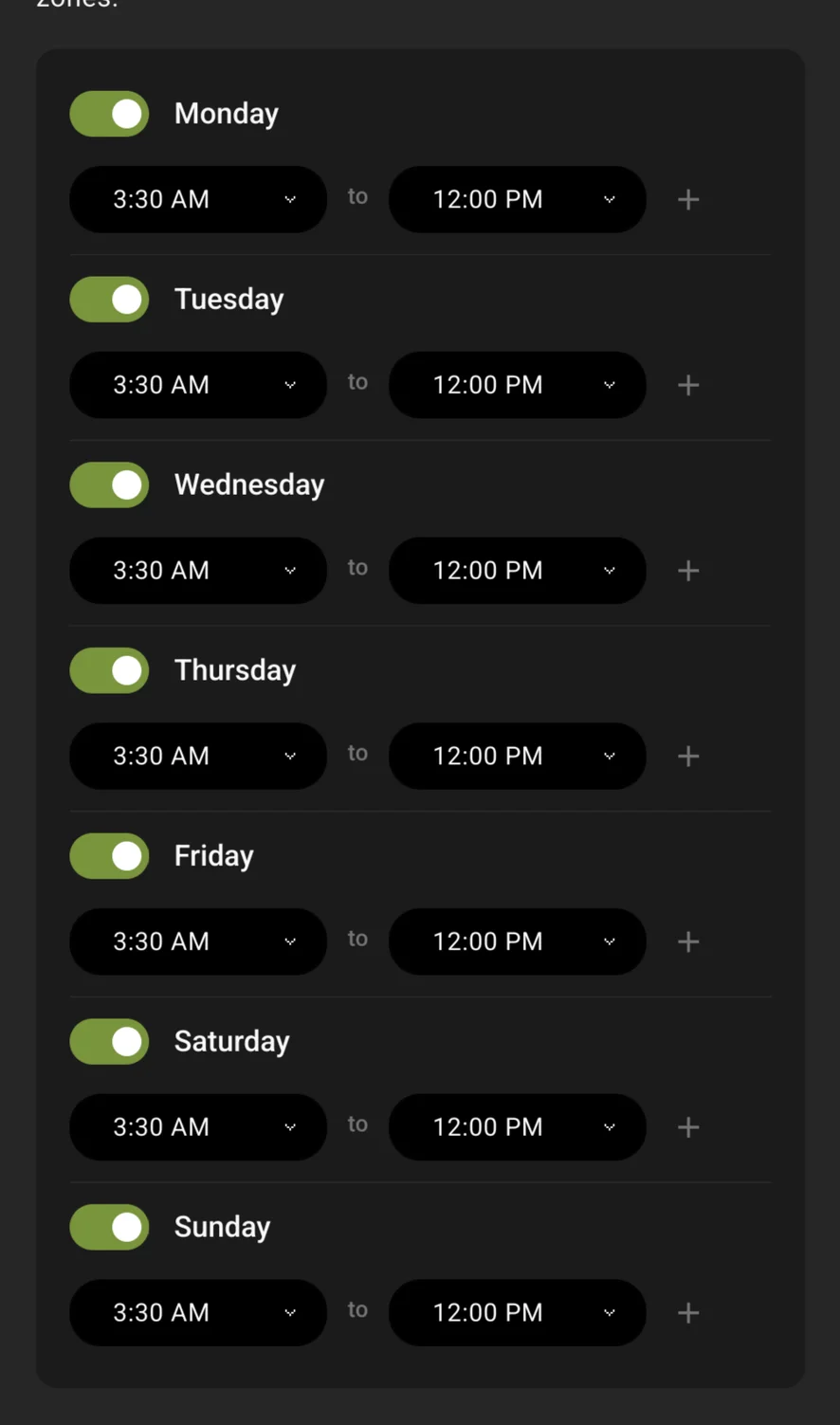Viewport: 840px width, 1425px height.
Task: Turn off the Saturday toggle
Action: click(109, 1041)
